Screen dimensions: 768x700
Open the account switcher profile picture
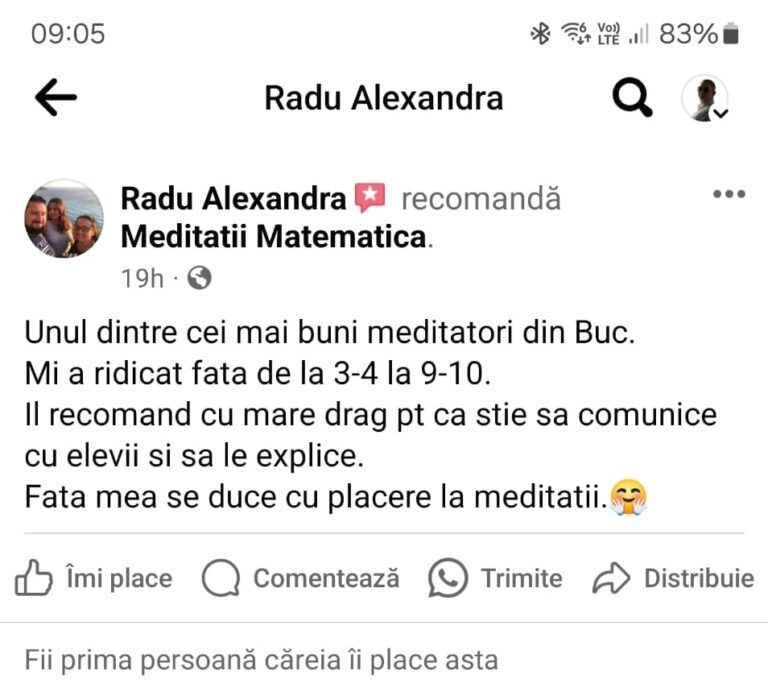tap(704, 98)
